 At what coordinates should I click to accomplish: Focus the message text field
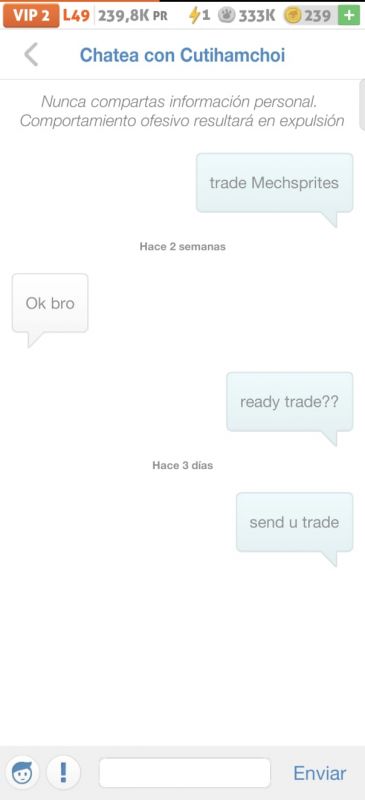[x=184, y=772]
